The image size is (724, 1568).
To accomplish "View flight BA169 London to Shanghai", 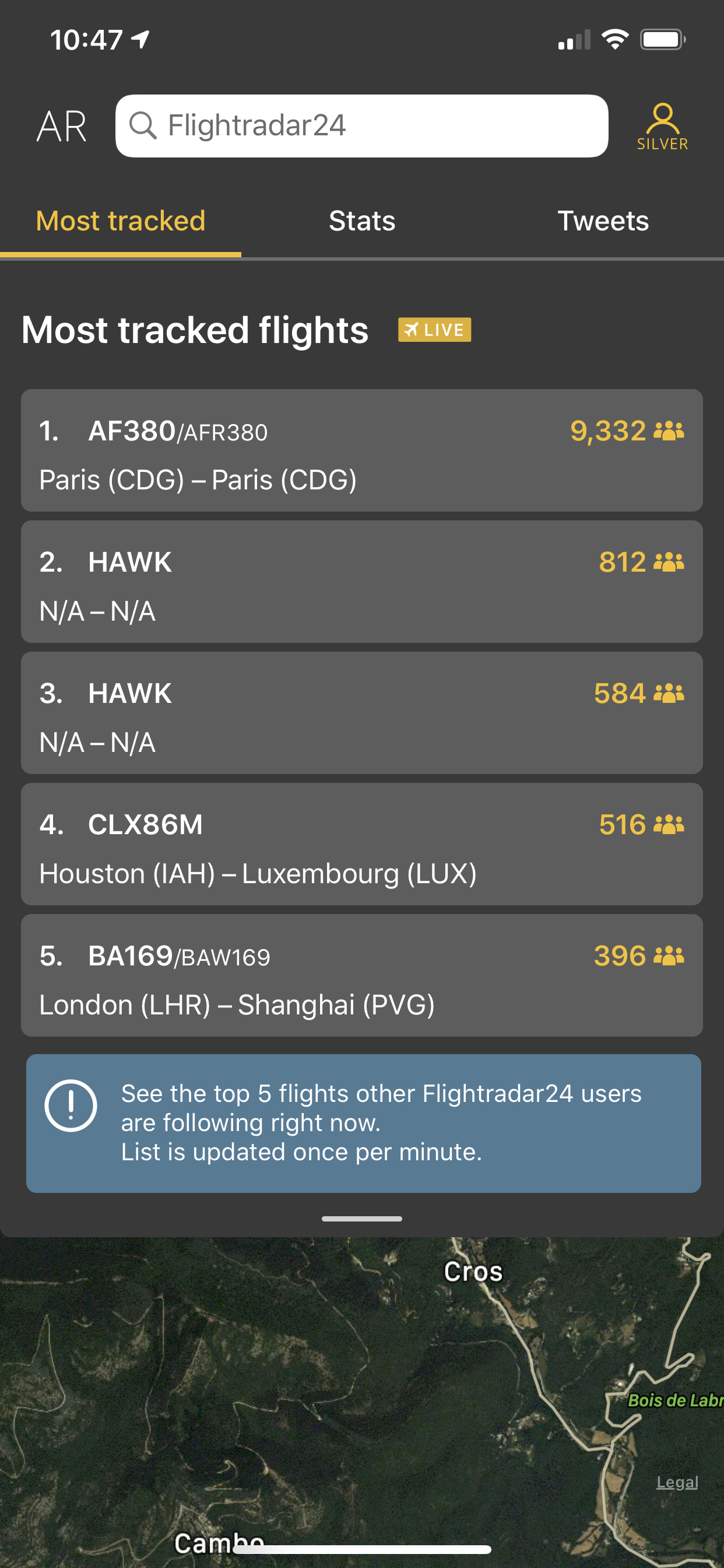I will [361, 975].
